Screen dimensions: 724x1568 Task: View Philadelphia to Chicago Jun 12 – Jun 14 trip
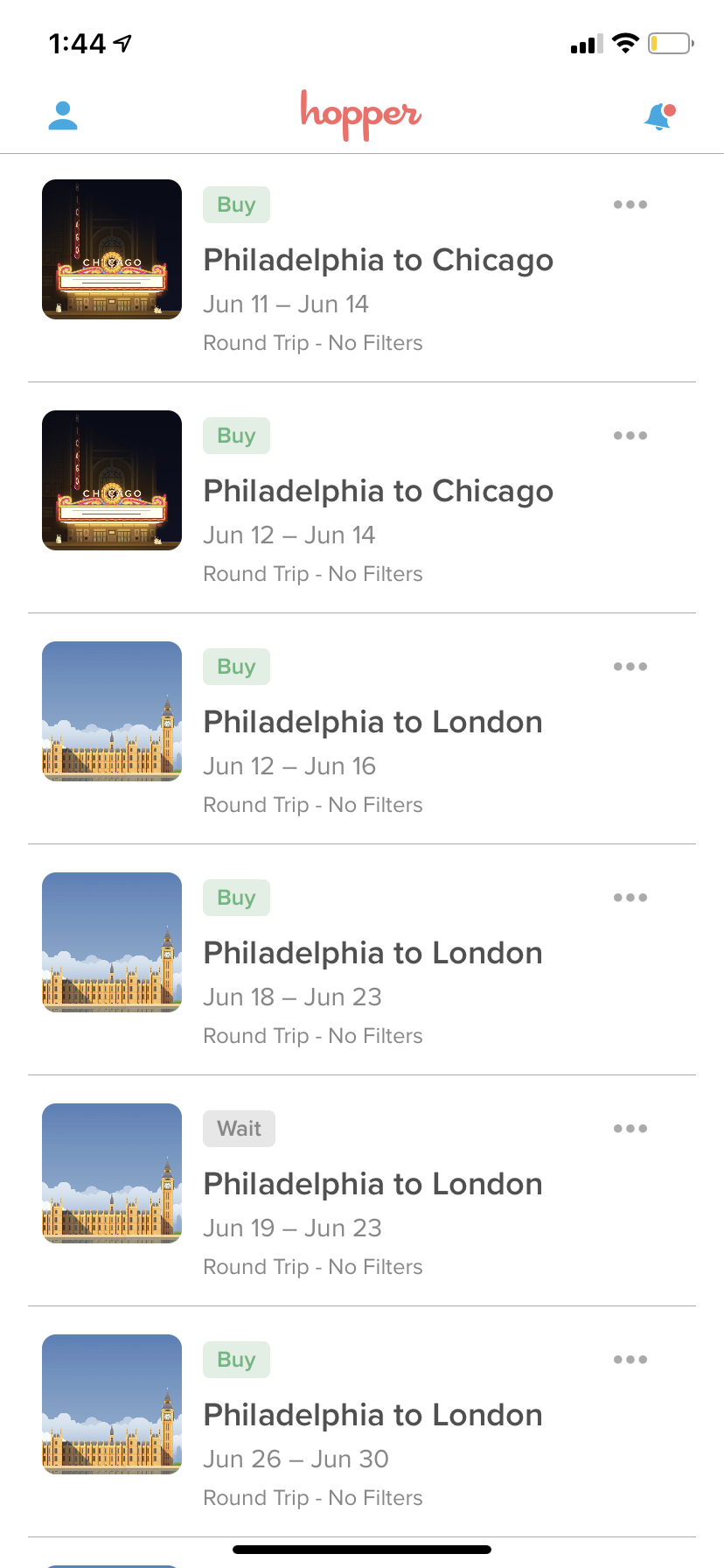pos(378,492)
